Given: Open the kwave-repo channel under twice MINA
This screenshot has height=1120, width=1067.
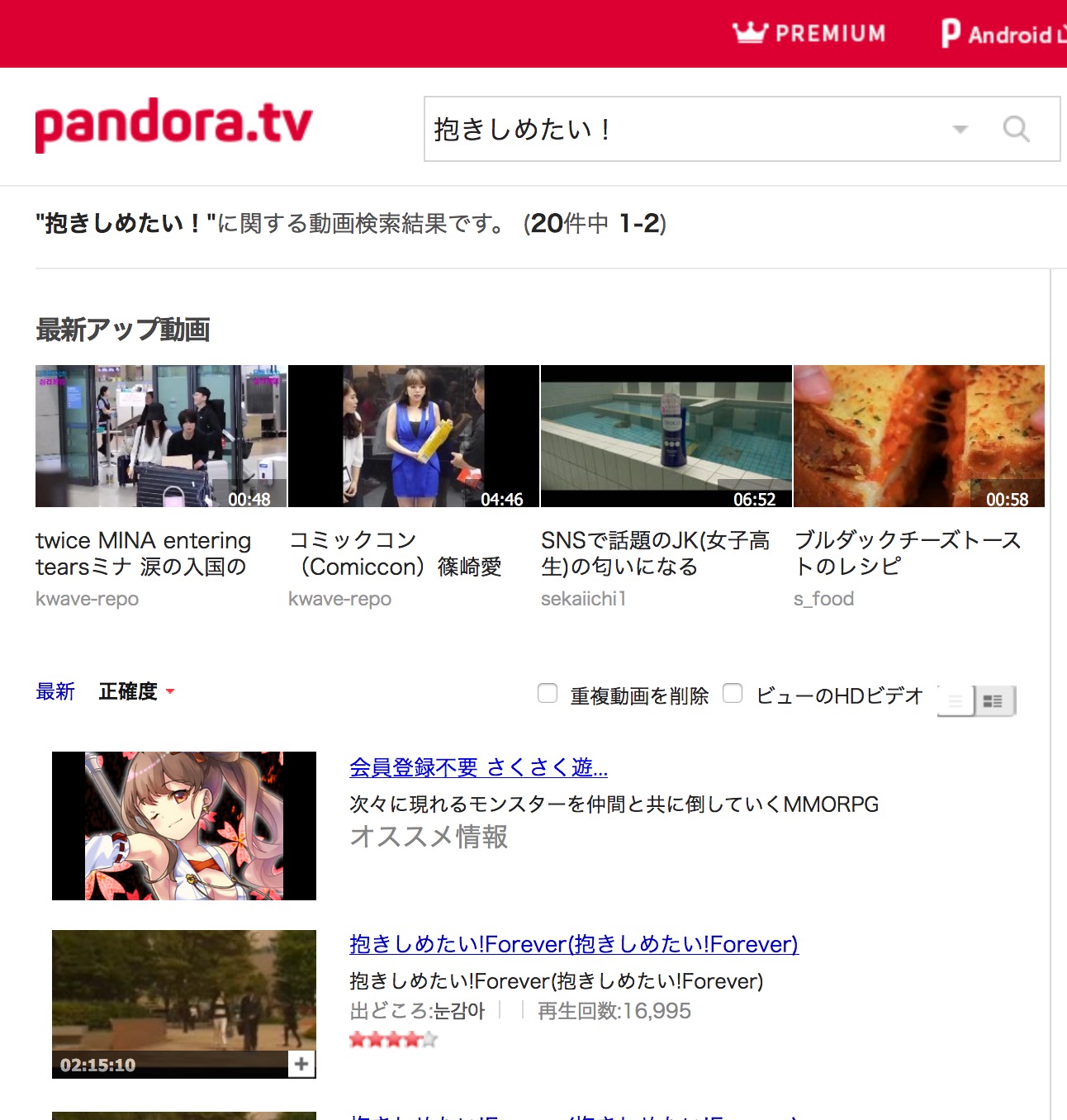Looking at the screenshot, I should [87, 599].
